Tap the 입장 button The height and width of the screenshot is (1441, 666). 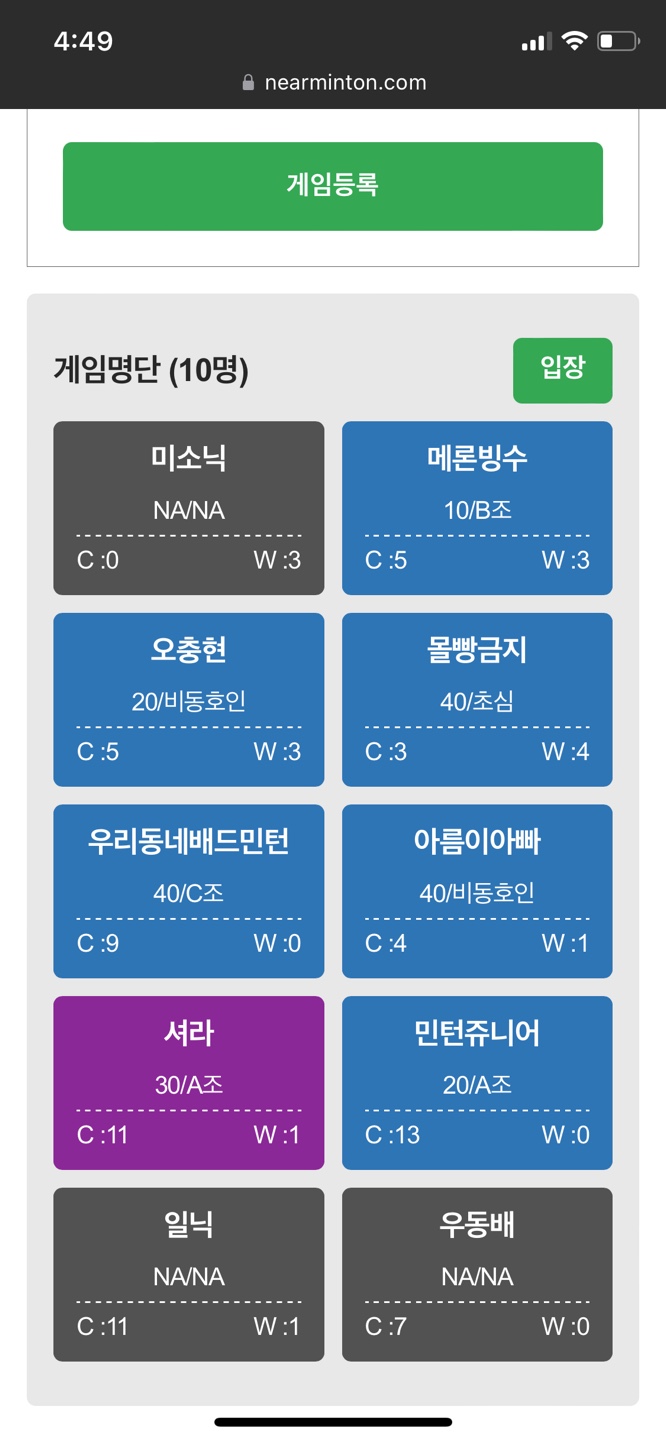coord(562,371)
